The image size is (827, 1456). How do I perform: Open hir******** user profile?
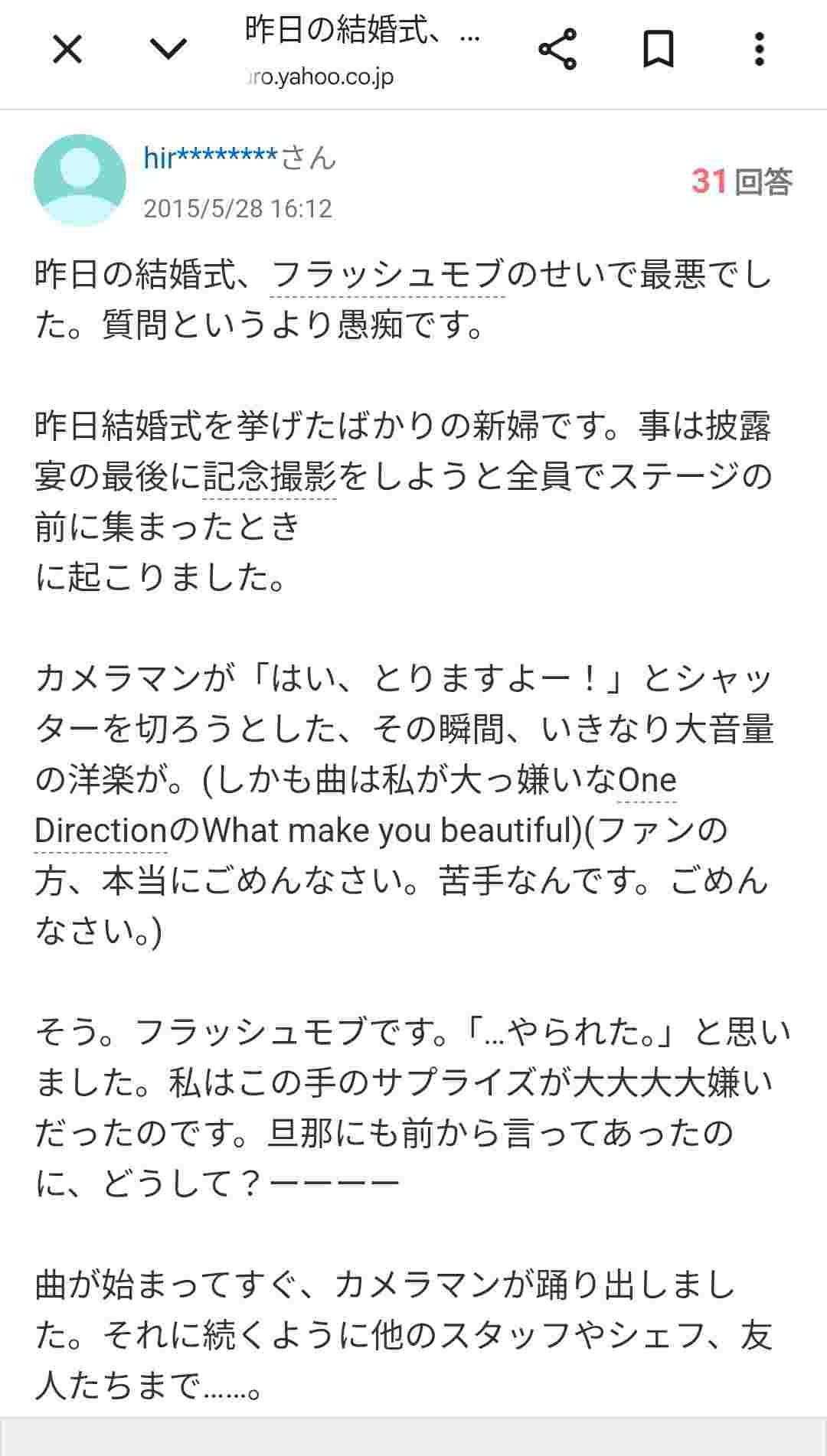(x=210, y=158)
